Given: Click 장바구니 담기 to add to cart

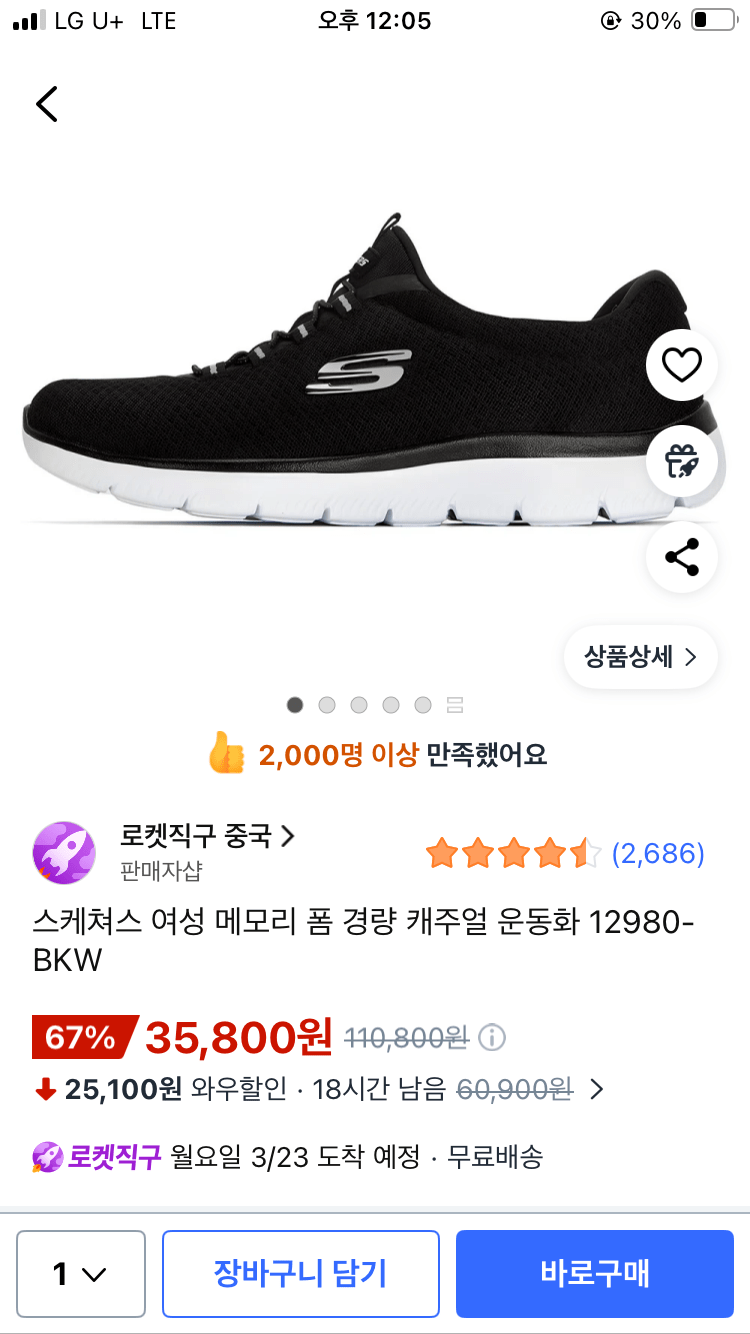Looking at the screenshot, I should tap(300, 1274).
